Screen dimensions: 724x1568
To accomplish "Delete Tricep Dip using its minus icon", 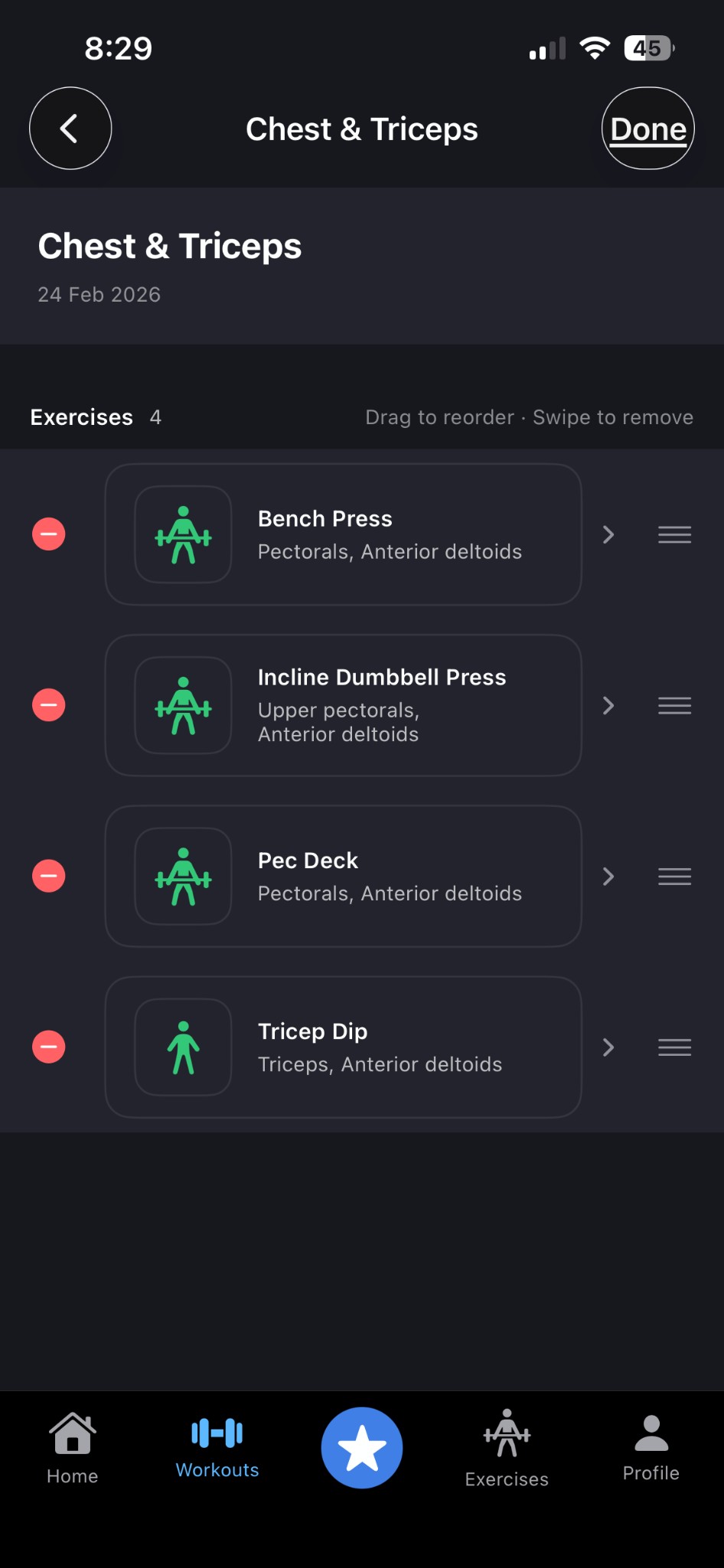I will point(49,1047).
